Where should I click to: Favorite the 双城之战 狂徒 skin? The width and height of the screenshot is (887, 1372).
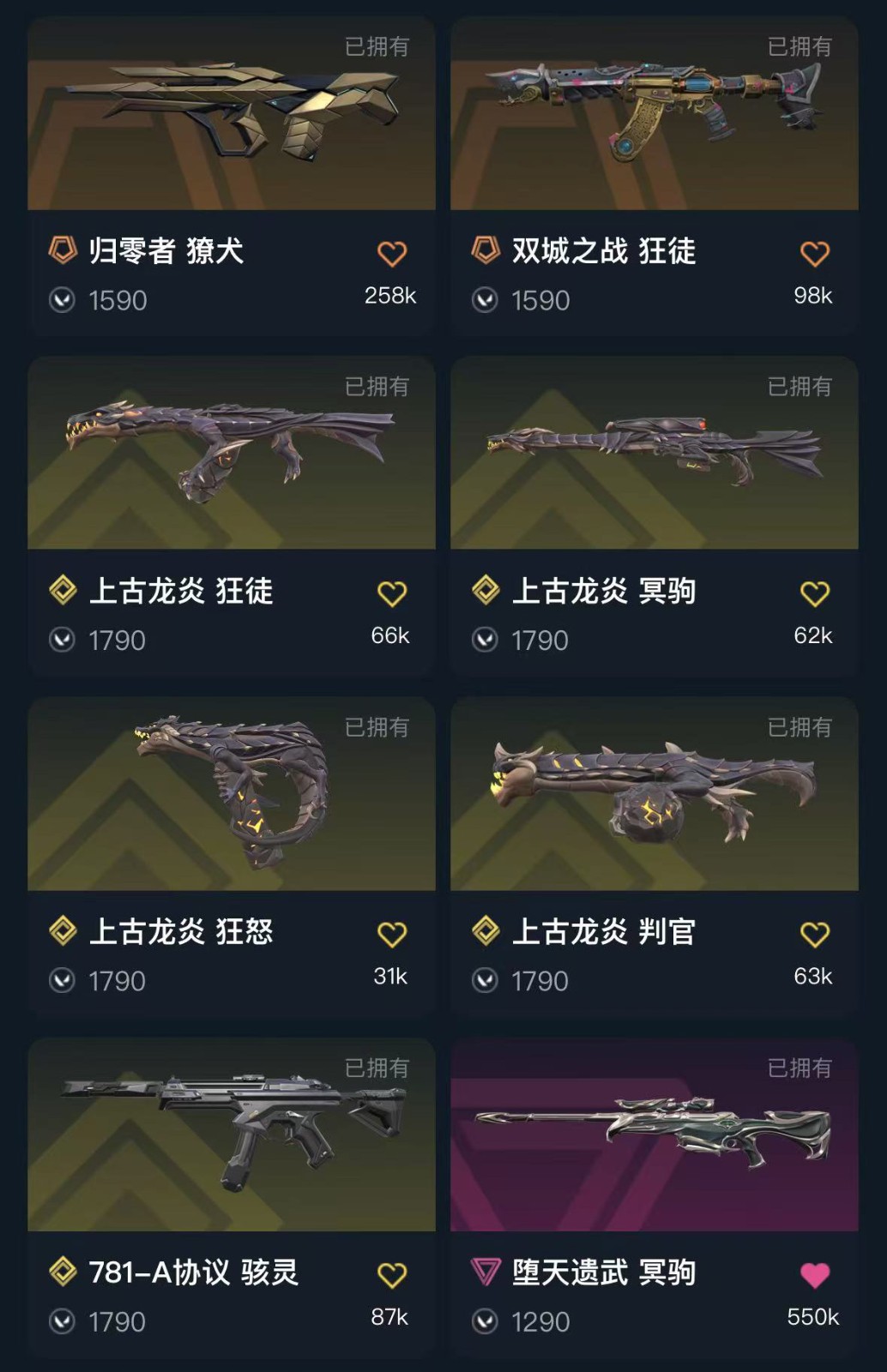click(x=814, y=254)
